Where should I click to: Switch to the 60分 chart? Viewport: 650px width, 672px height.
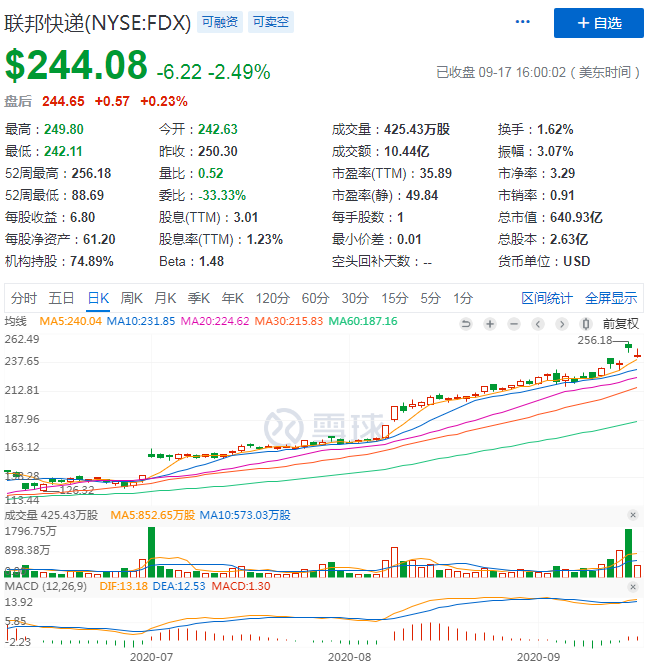(x=315, y=298)
